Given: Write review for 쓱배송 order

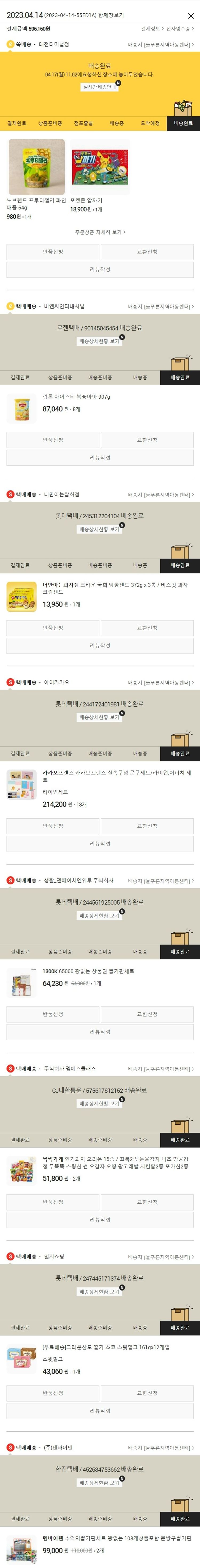Looking at the screenshot, I should [100, 269].
